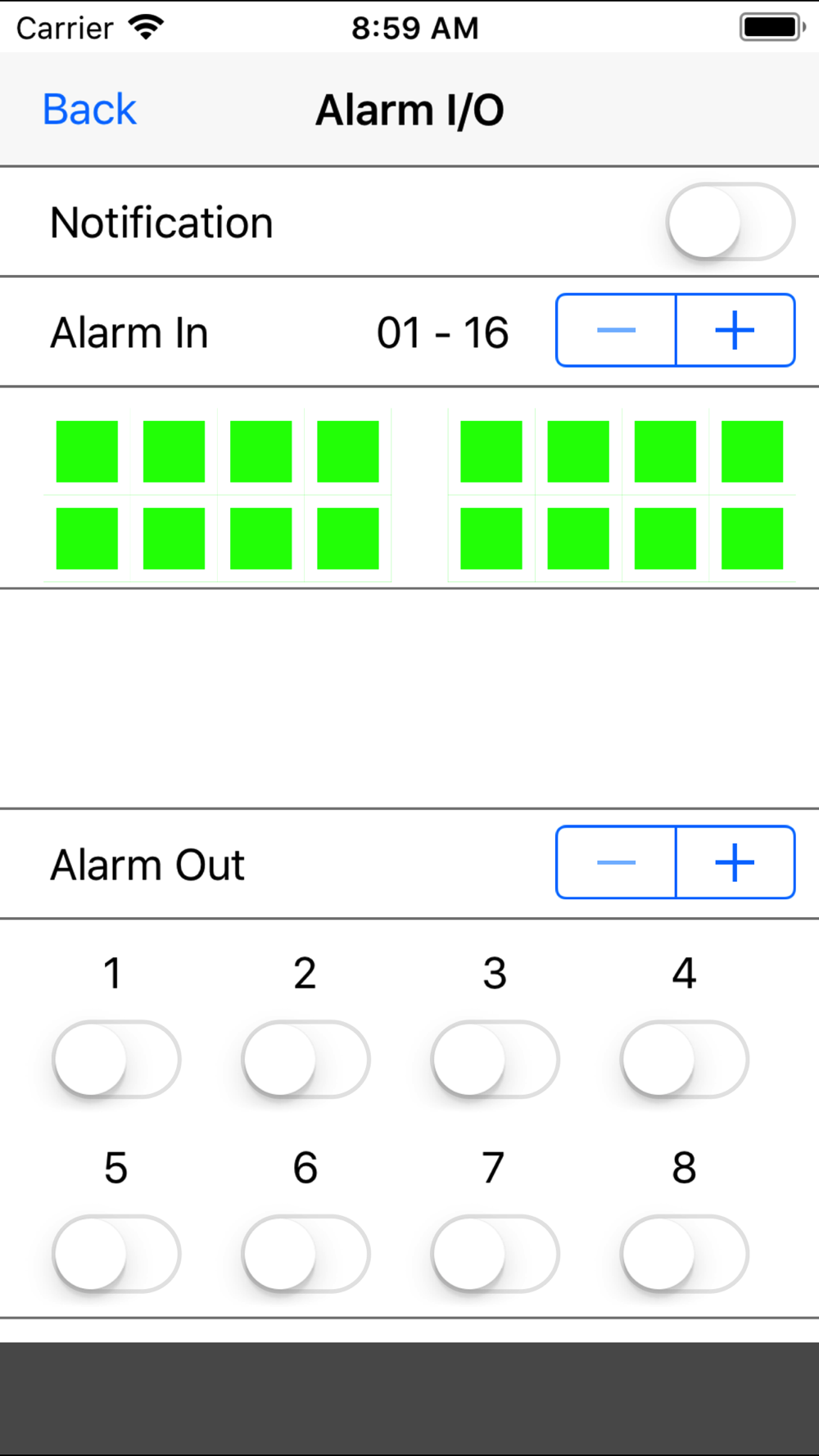Flip the Alarm Out 6 switch
This screenshot has width=819, height=1456.
click(x=305, y=1253)
